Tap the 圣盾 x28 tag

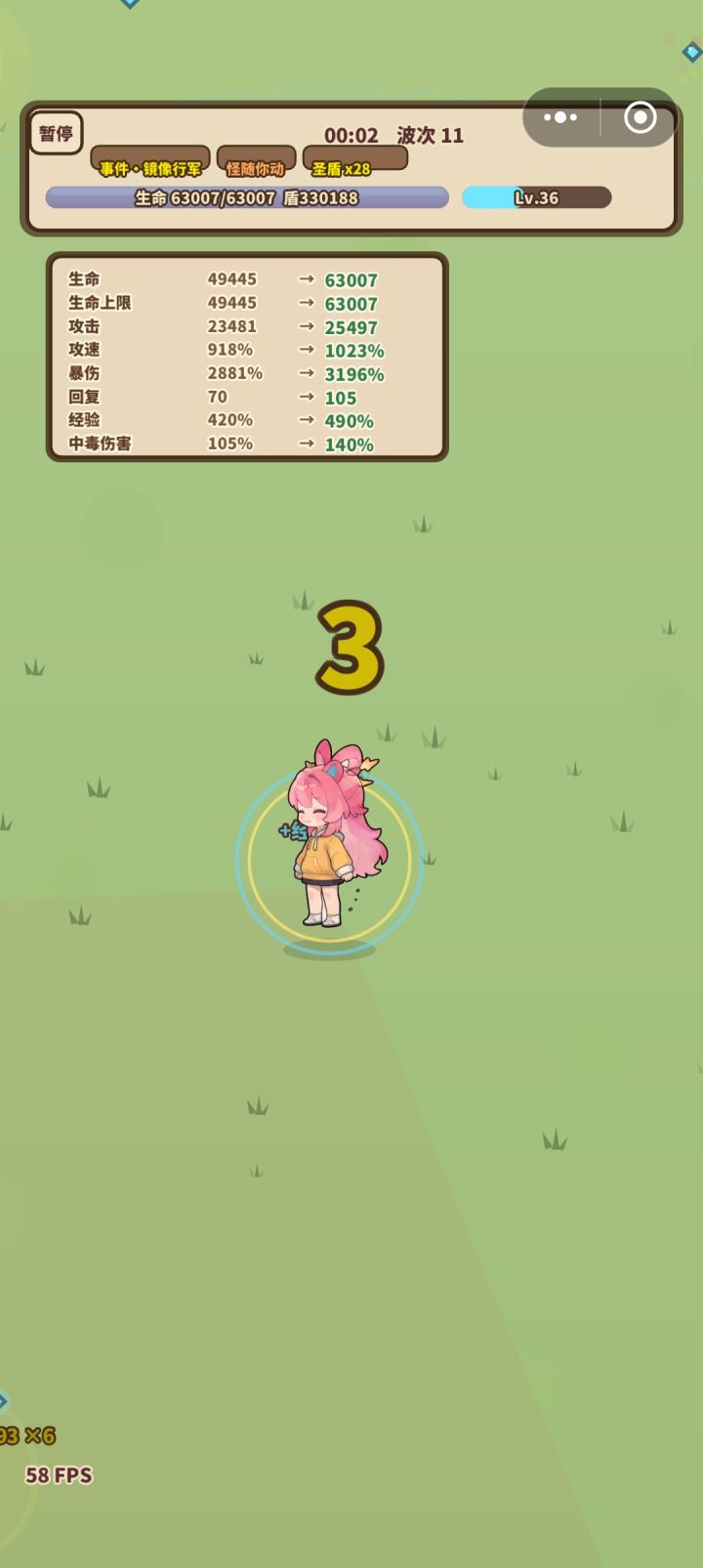(x=354, y=162)
